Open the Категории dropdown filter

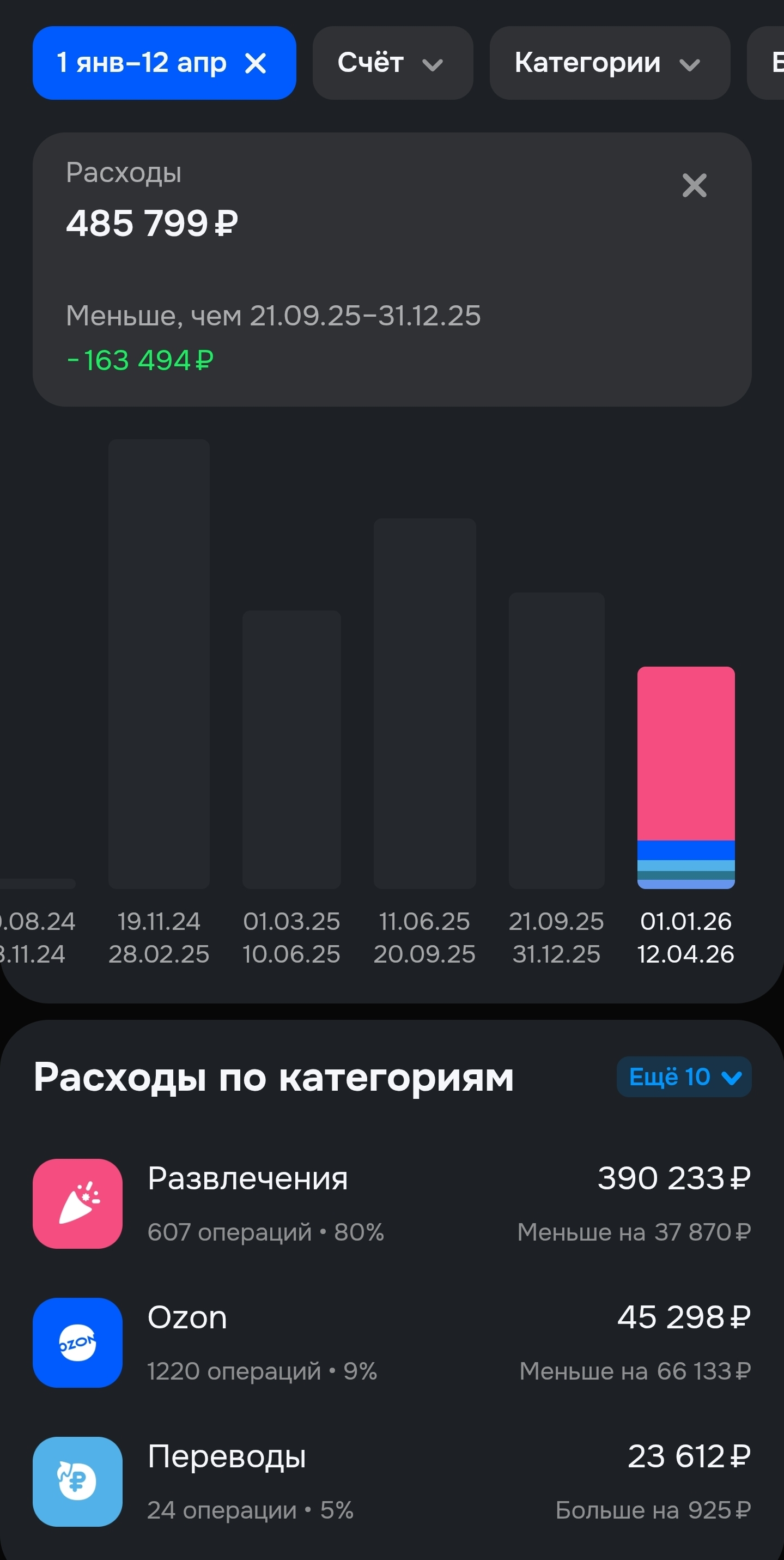tap(610, 63)
